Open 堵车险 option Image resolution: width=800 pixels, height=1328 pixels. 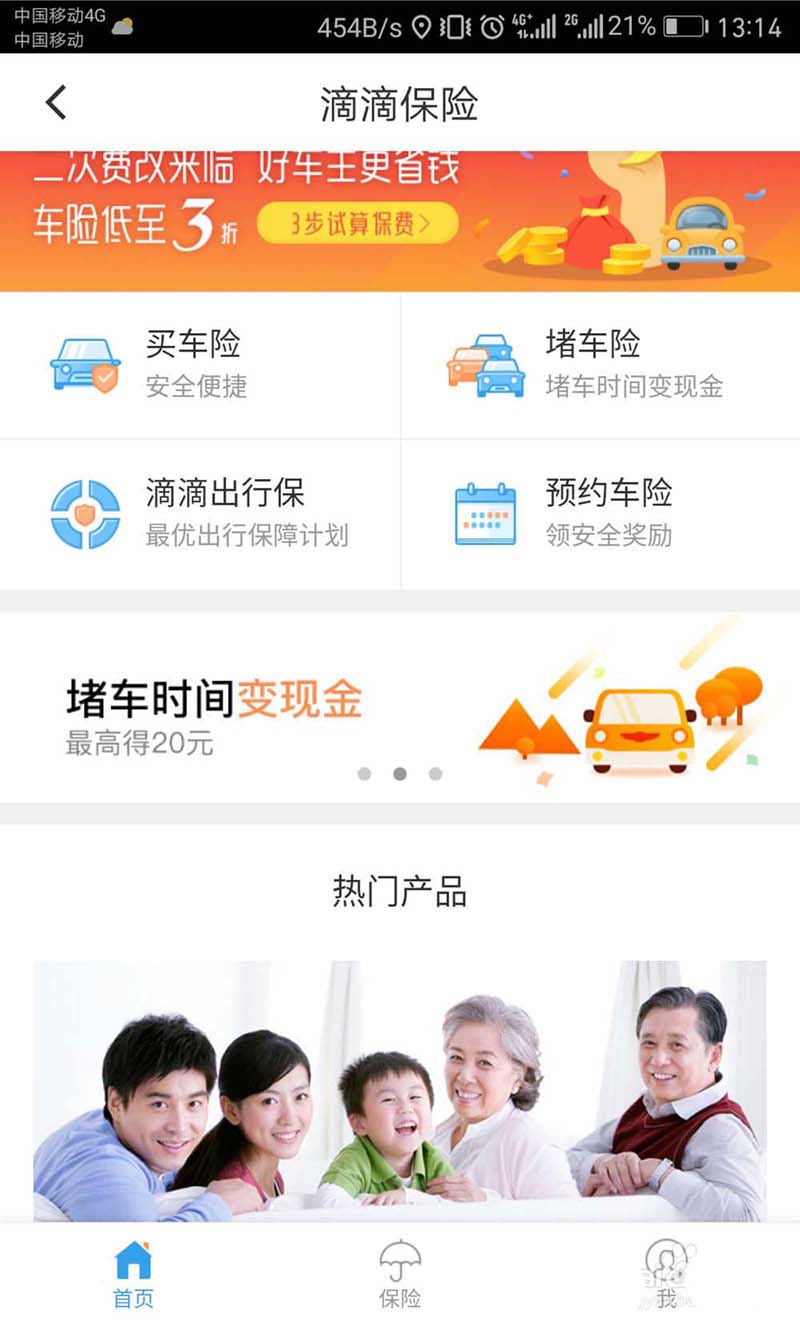[600, 365]
